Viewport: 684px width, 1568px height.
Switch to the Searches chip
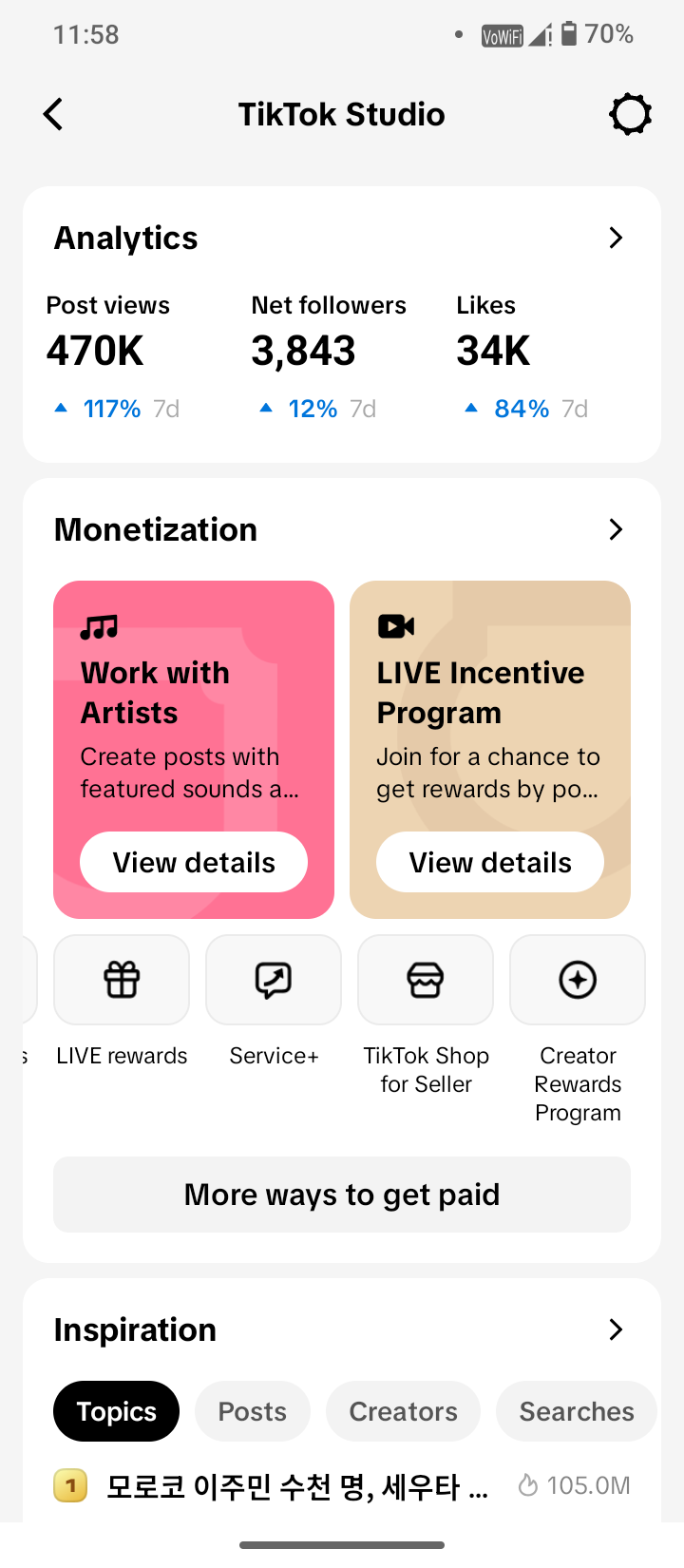[577, 1411]
